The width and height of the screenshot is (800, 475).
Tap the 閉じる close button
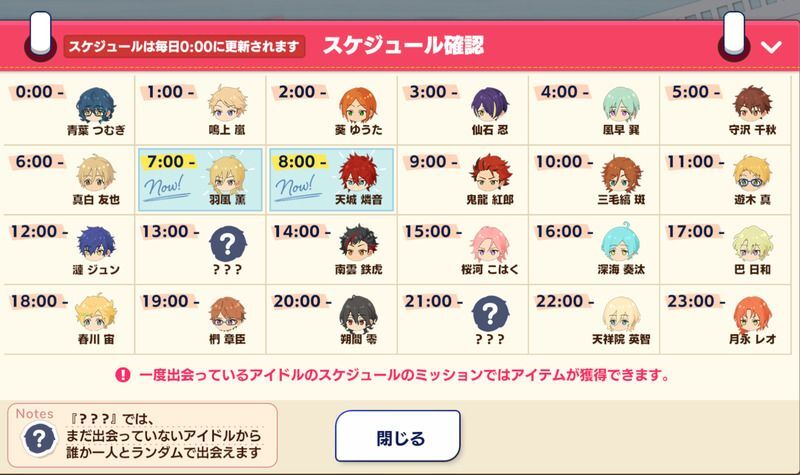pos(397,437)
